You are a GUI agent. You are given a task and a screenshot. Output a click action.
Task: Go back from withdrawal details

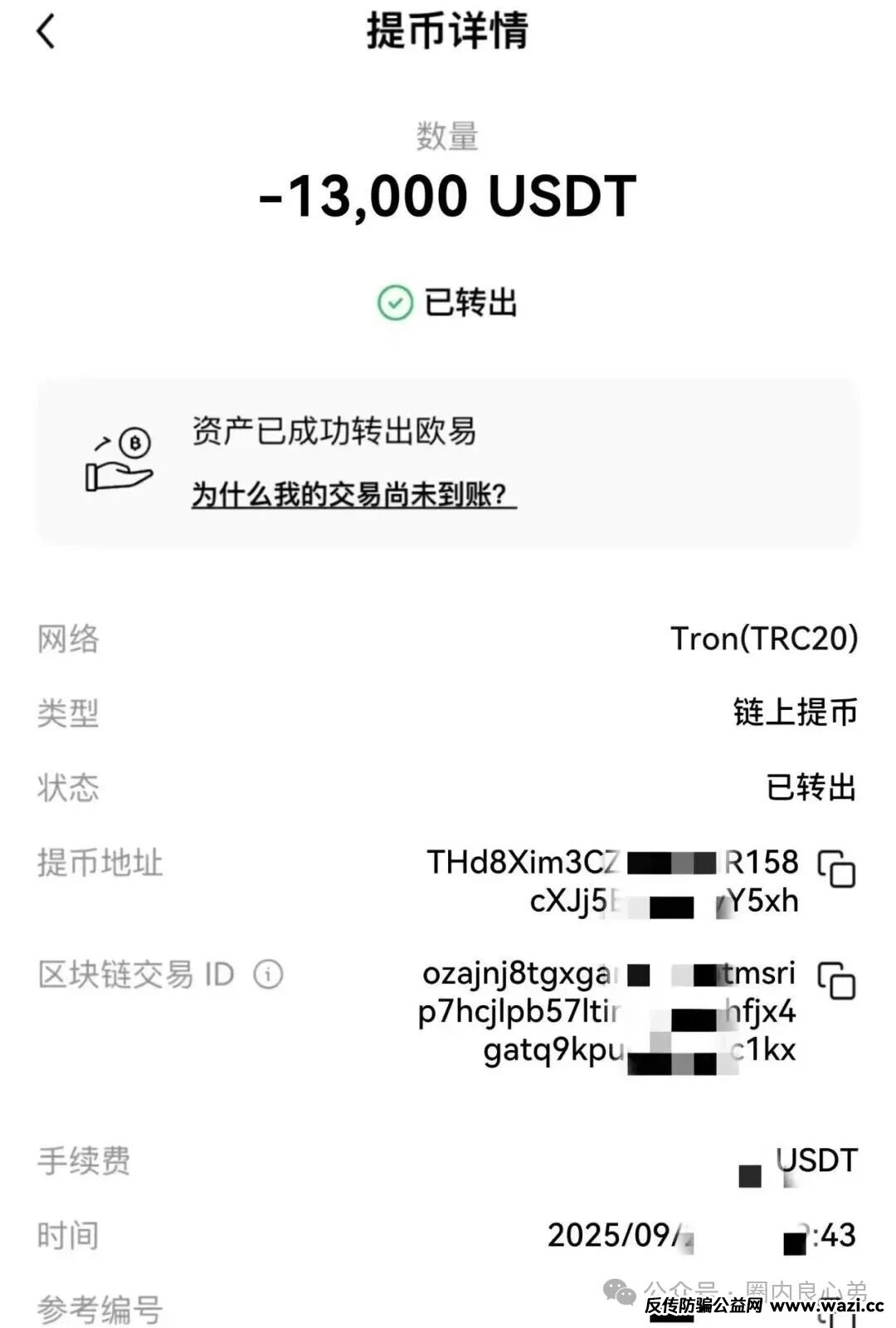(x=46, y=33)
